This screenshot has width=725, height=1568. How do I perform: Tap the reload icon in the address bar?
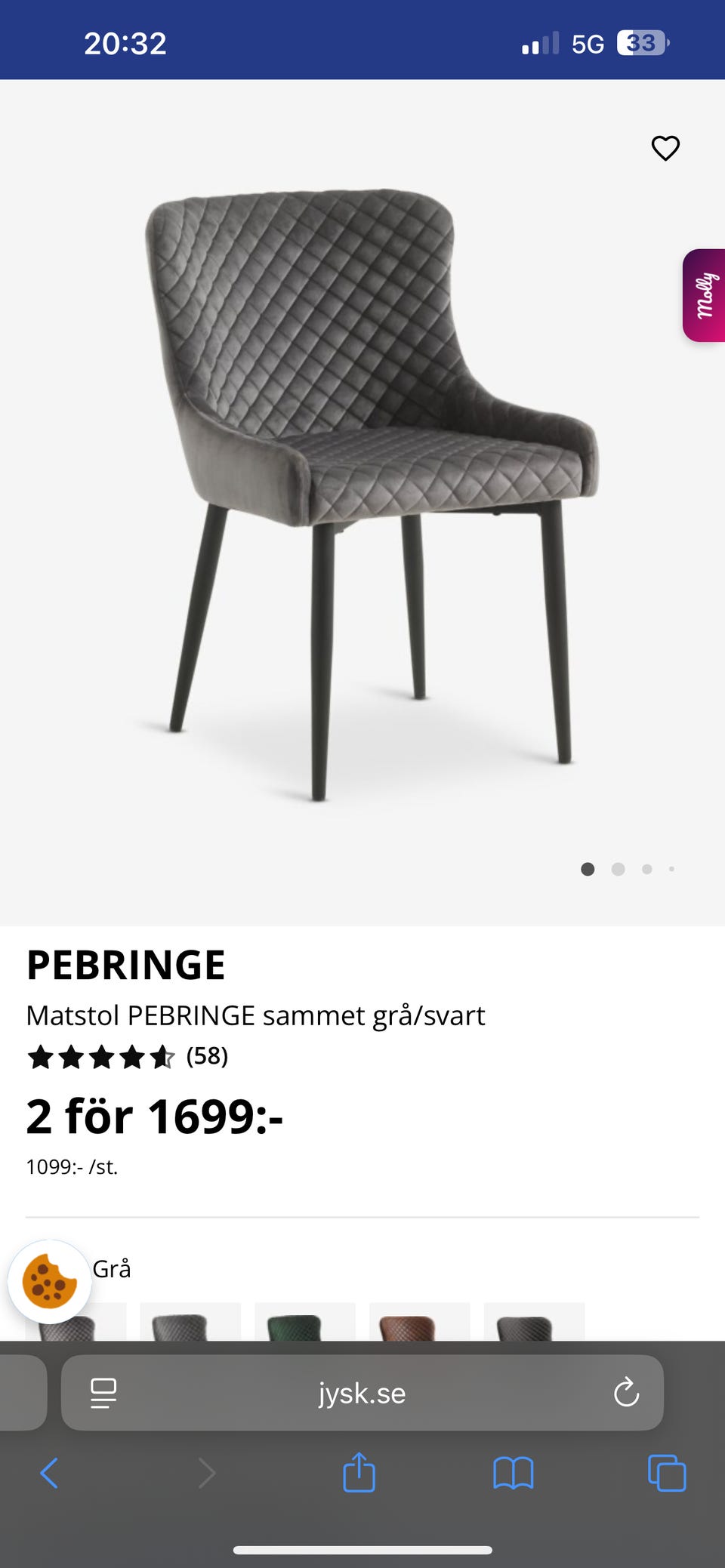click(628, 1394)
